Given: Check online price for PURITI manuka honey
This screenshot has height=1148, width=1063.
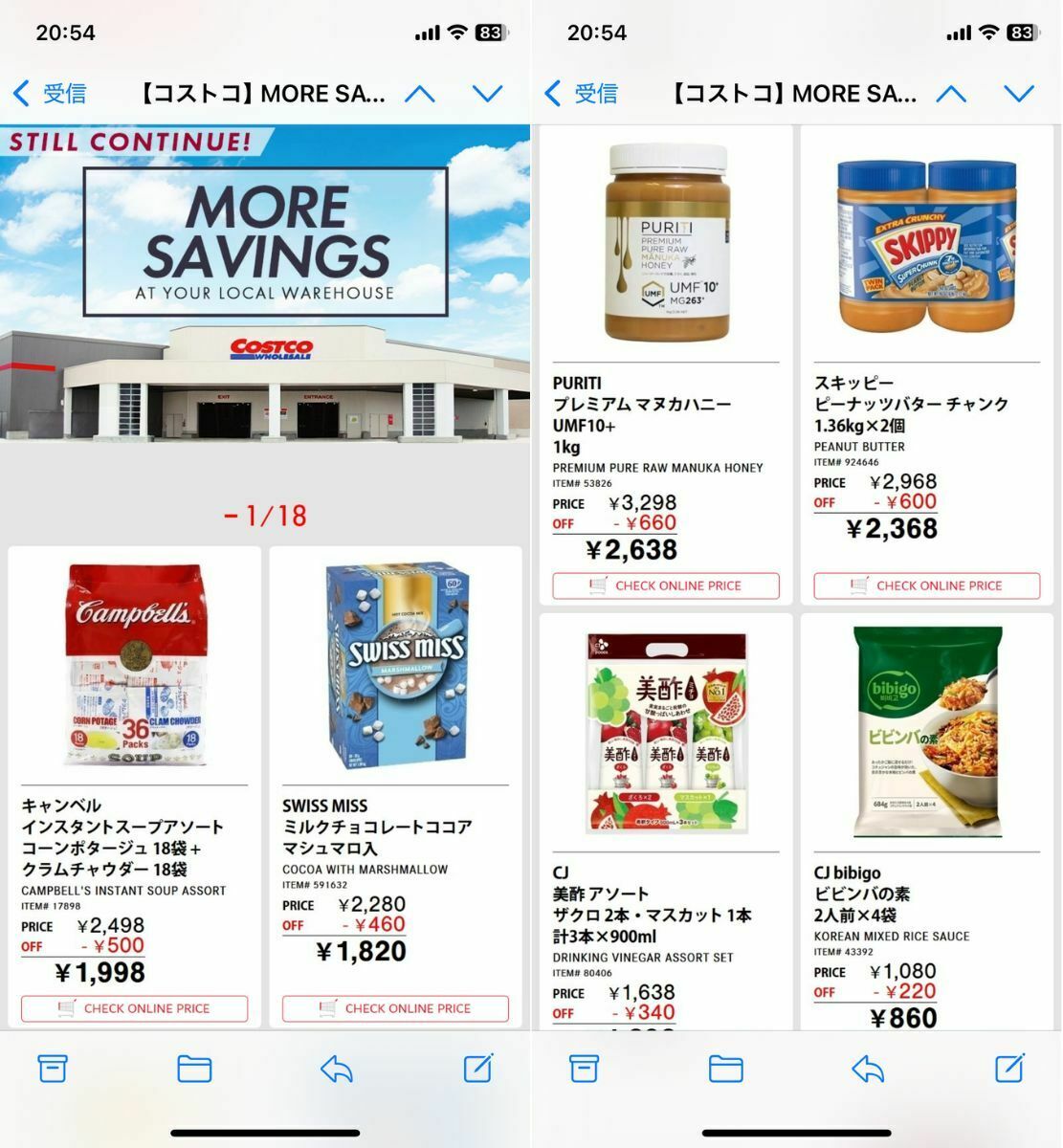Looking at the screenshot, I should click(666, 585).
